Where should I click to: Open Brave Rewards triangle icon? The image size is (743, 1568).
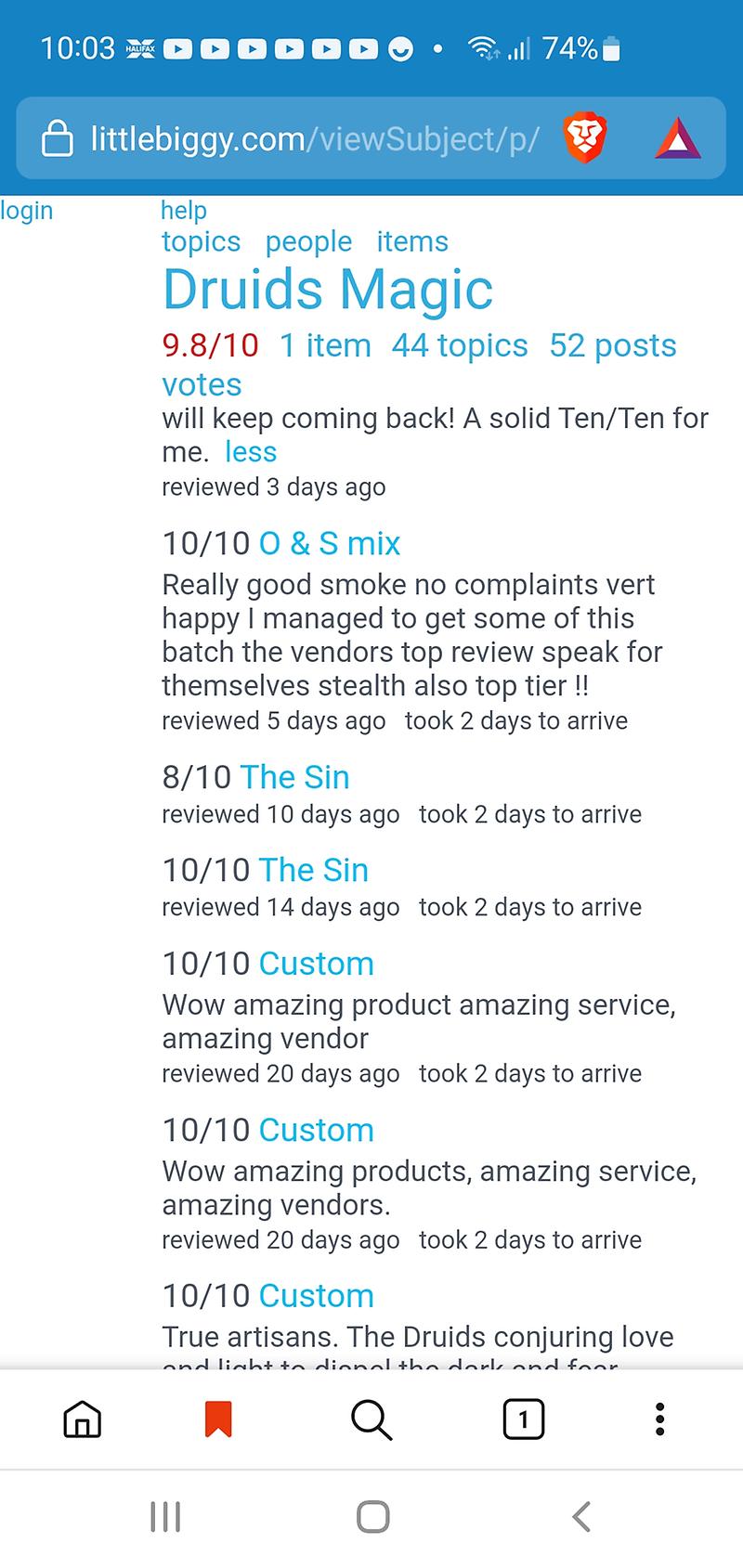click(x=678, y=139)
